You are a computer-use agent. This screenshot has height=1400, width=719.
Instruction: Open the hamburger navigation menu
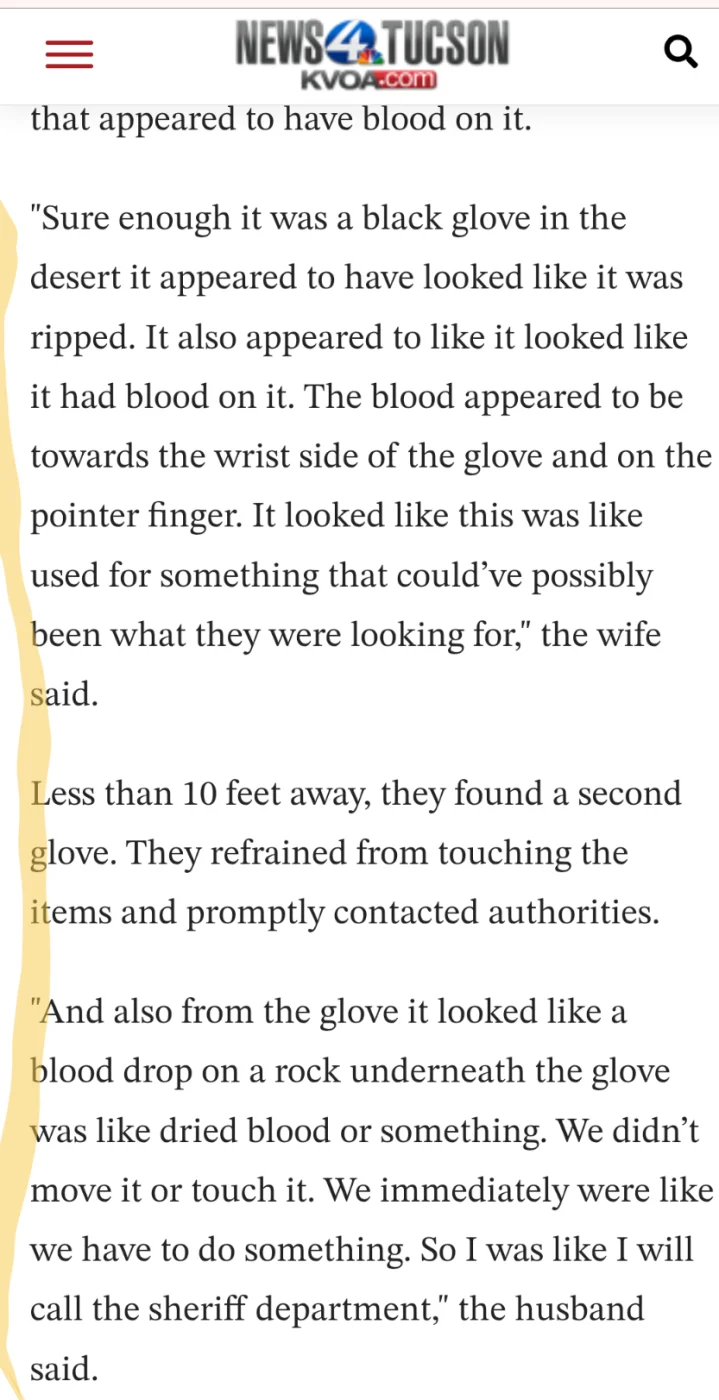point(69,54)
